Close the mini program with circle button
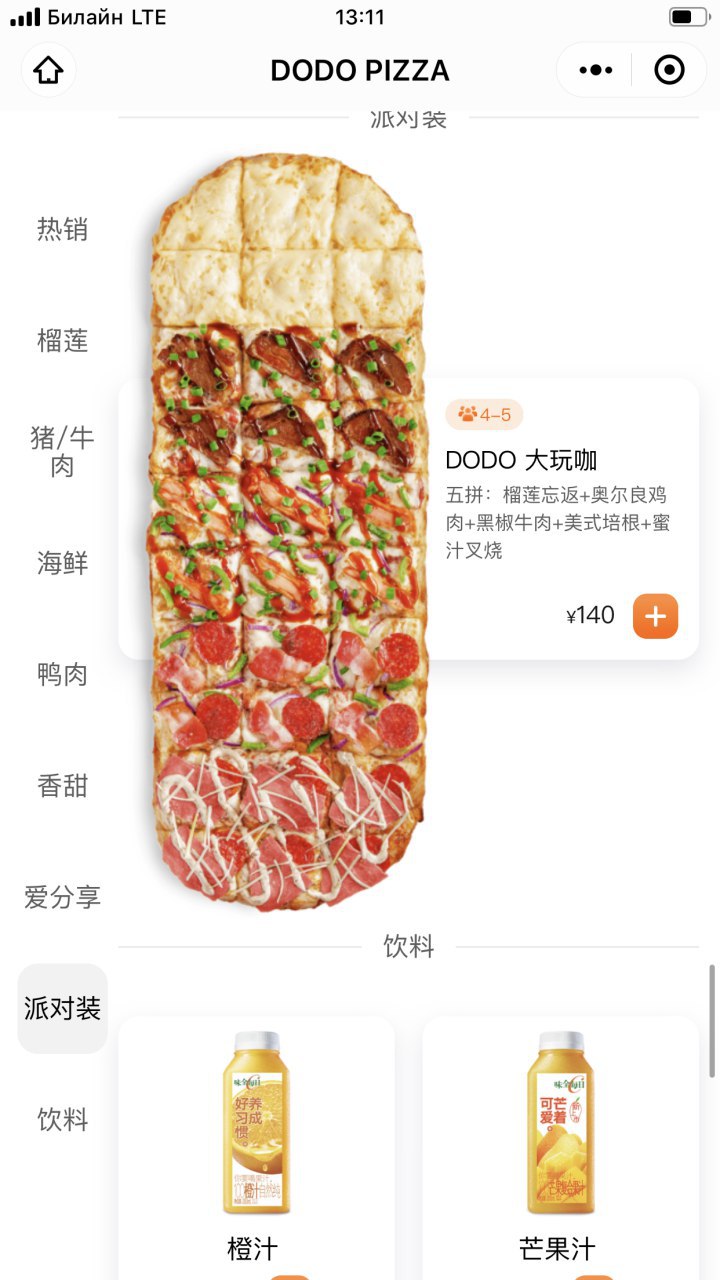 point(669,70)
